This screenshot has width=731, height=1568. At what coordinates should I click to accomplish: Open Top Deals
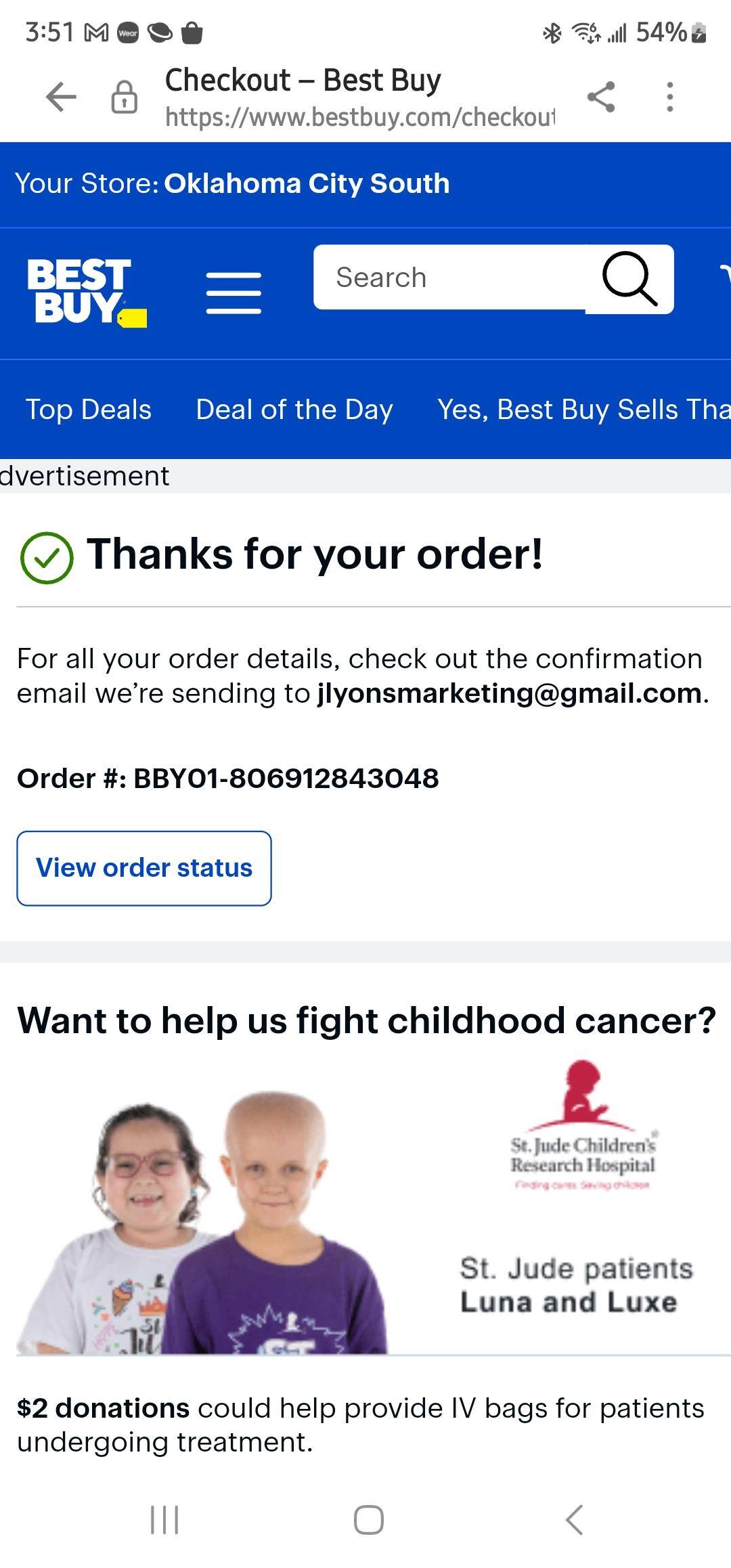tap(89, 410)
